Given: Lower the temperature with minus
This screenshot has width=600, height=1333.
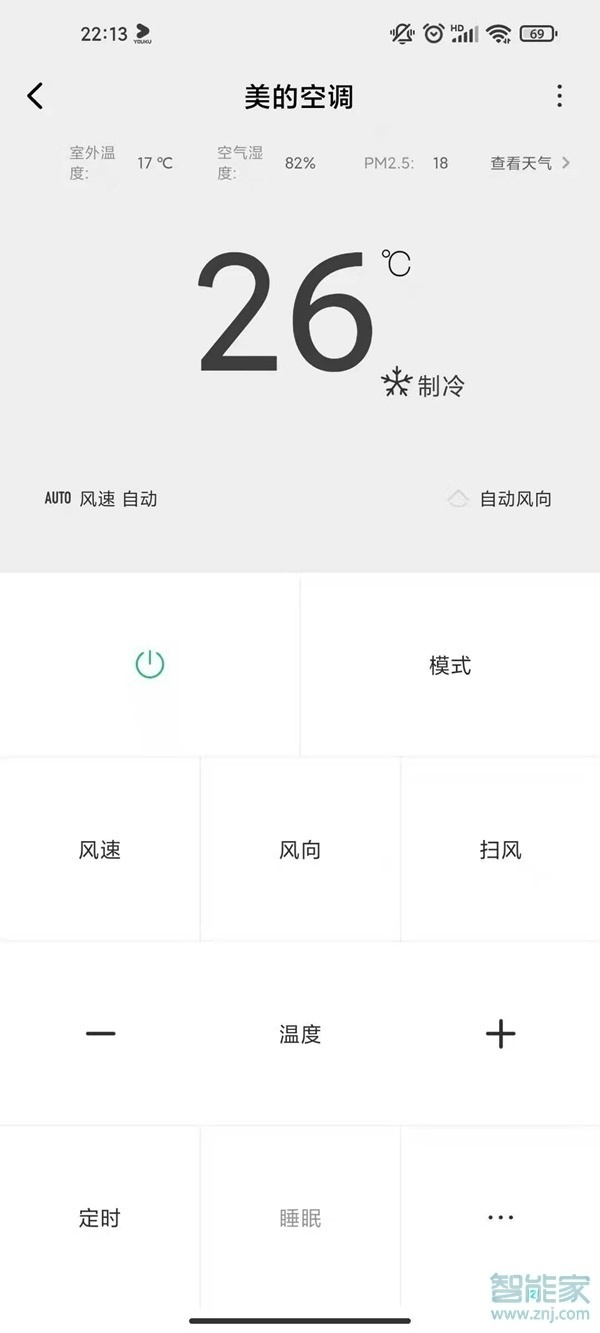Looking at the screenshot, I should pos(100,1034).
